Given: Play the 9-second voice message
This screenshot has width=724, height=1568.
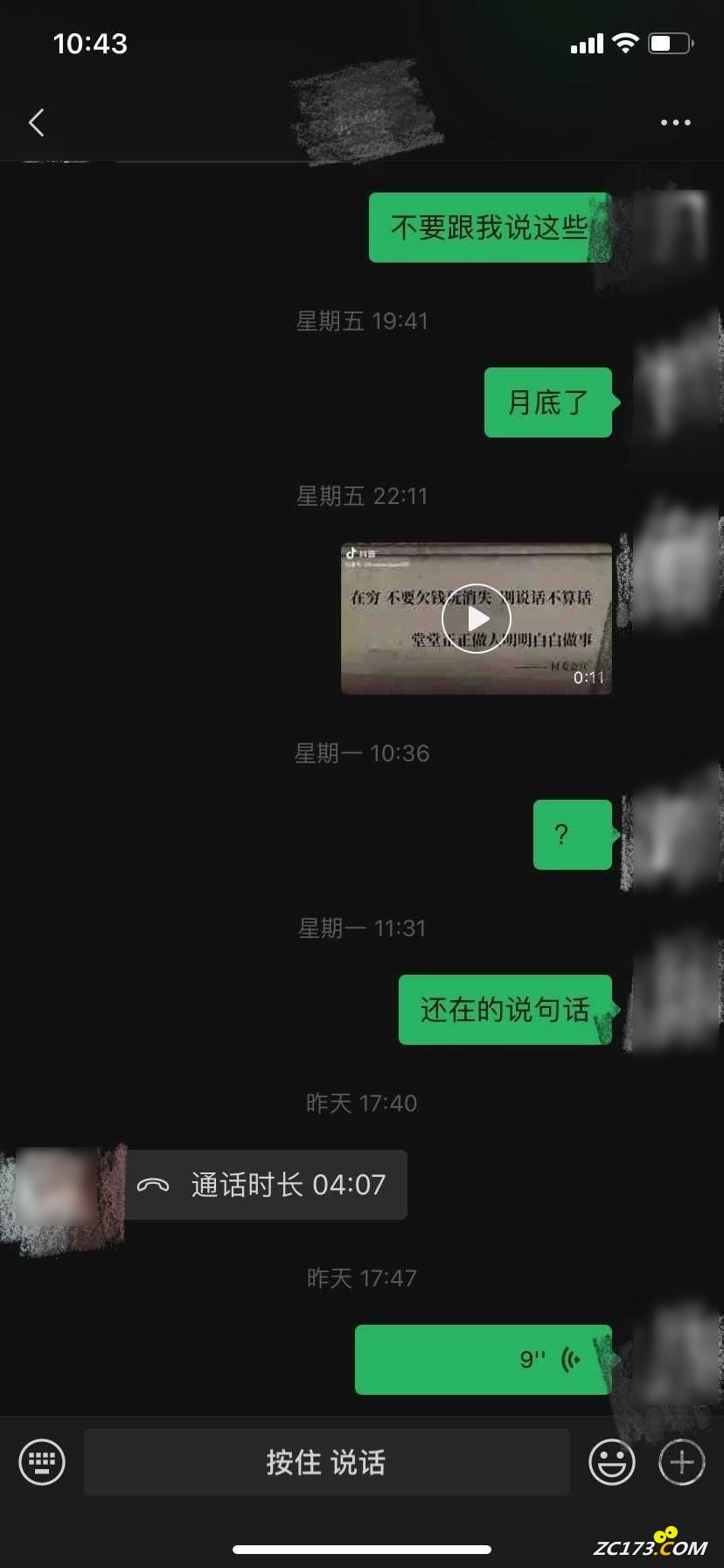Looking at the screenshot, I should pyautogui.click(x=483, y=1359).
